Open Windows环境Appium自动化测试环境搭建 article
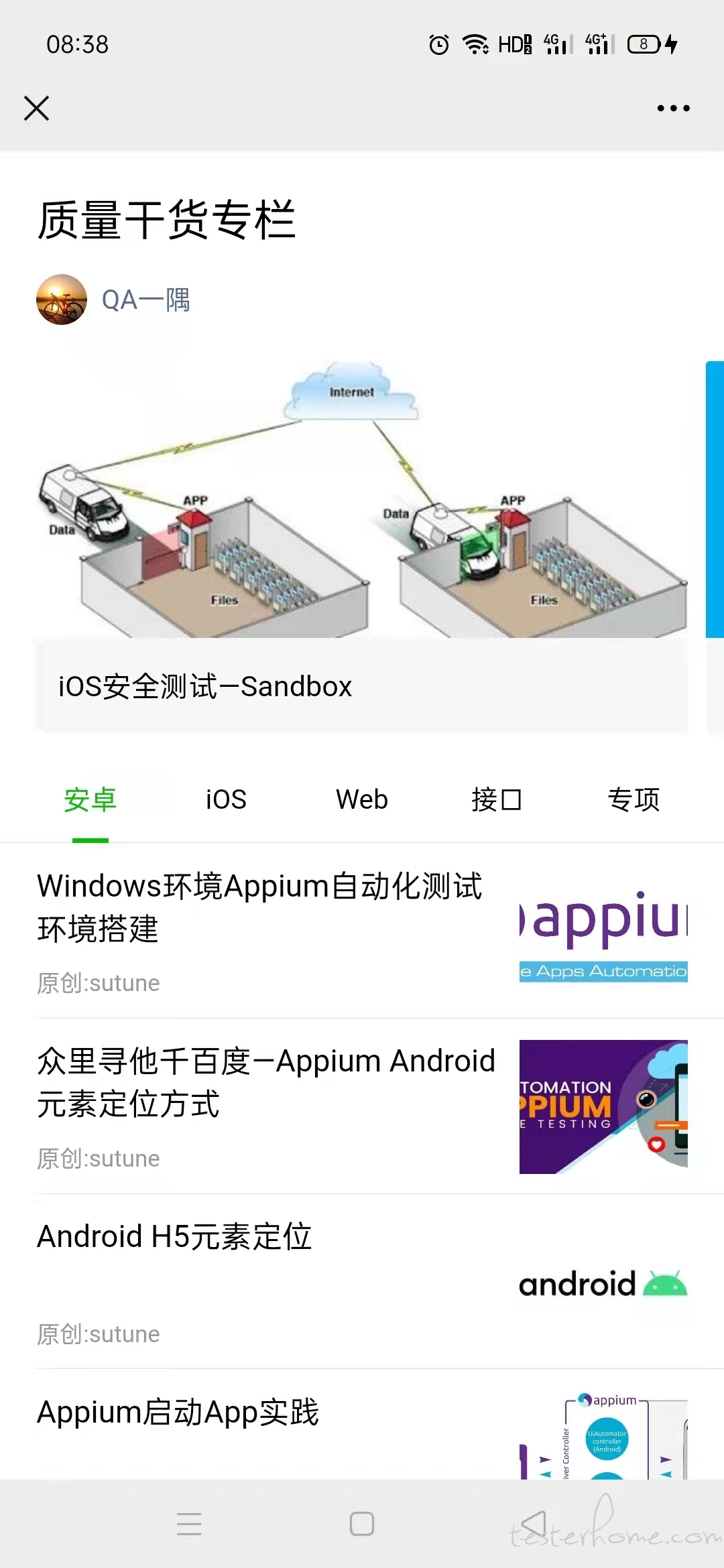 (x=362, y=931)
